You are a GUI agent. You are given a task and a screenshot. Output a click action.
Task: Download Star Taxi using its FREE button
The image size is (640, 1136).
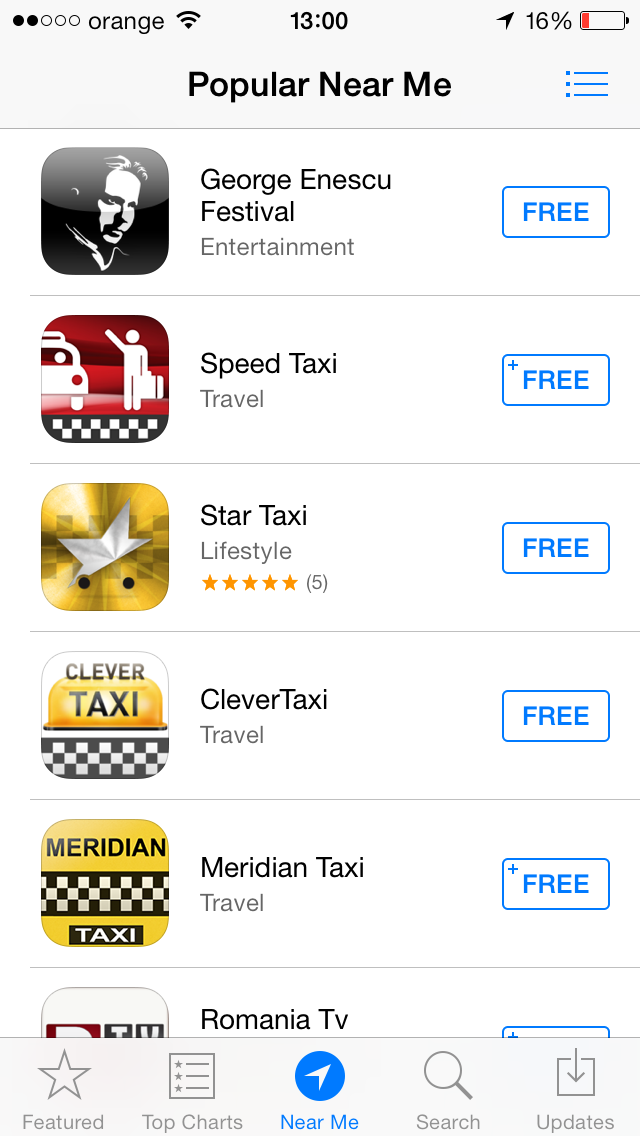(x=555, y=548)
